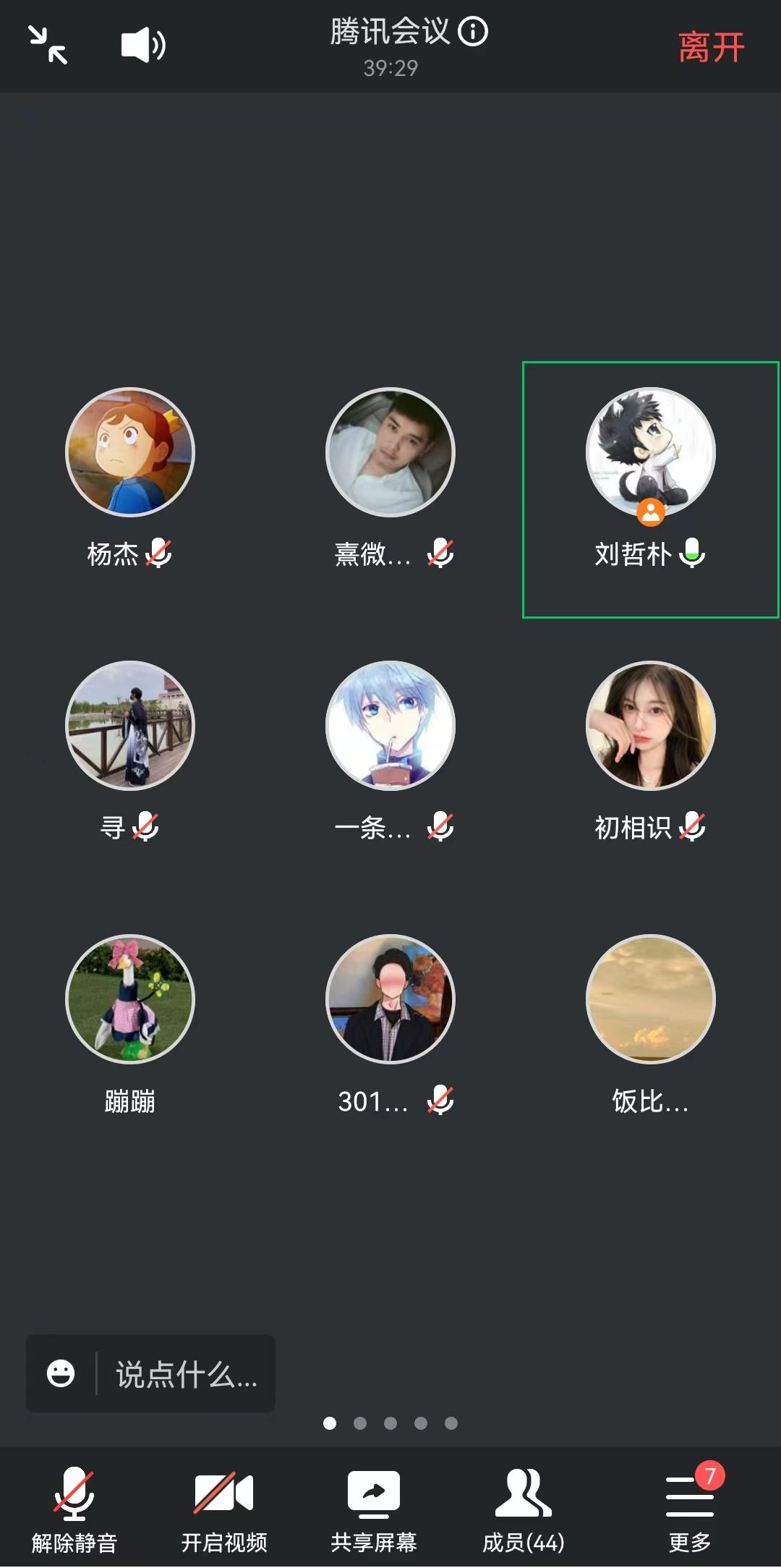This screenshot has height=1568, width=781.
Task: Select participant 杨杰
Action: click(130, 453)
